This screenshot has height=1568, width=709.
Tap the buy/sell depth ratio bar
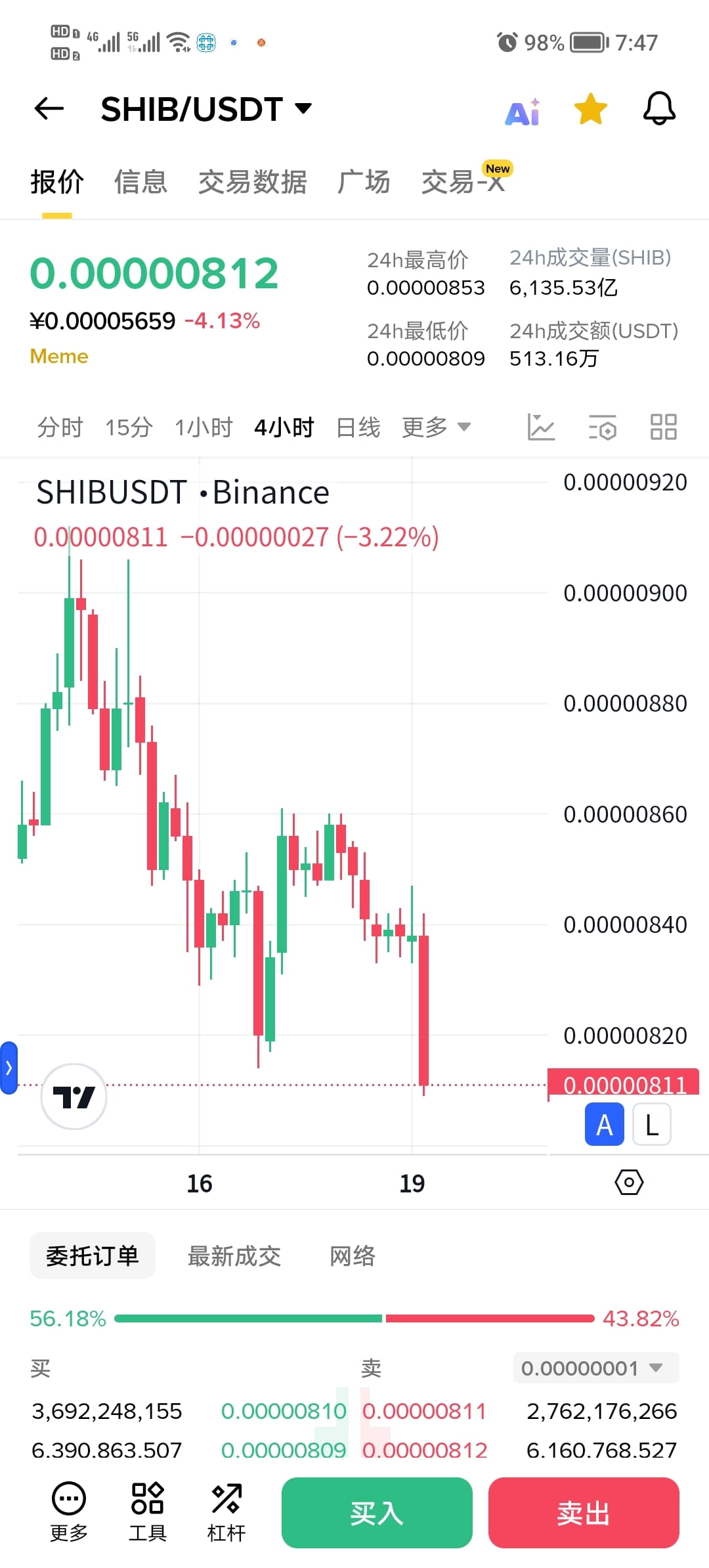point(354,1318)
